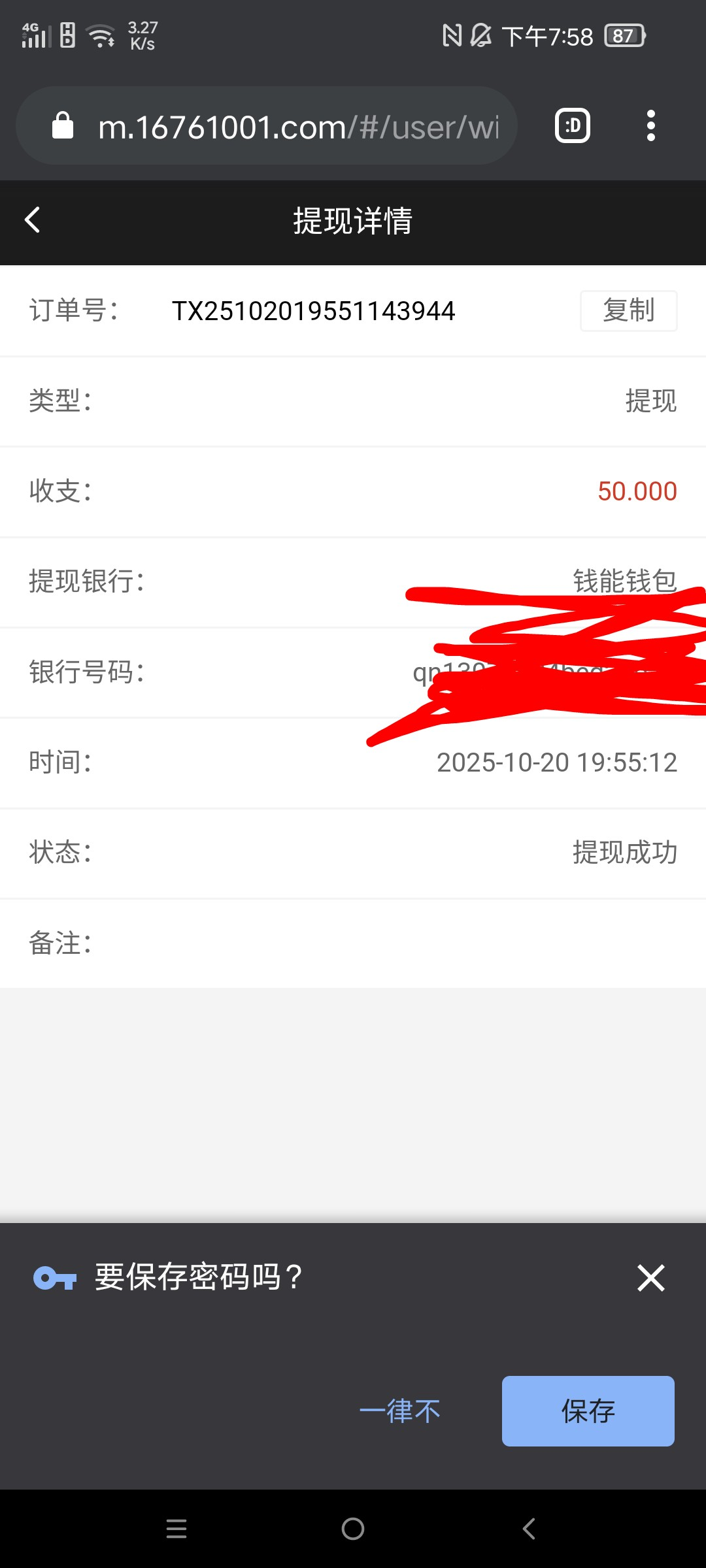The height and width of the screenshot is (1568, 706).
Task: Open recent apps from navigation bar
Action: [x=176, y=1529]
